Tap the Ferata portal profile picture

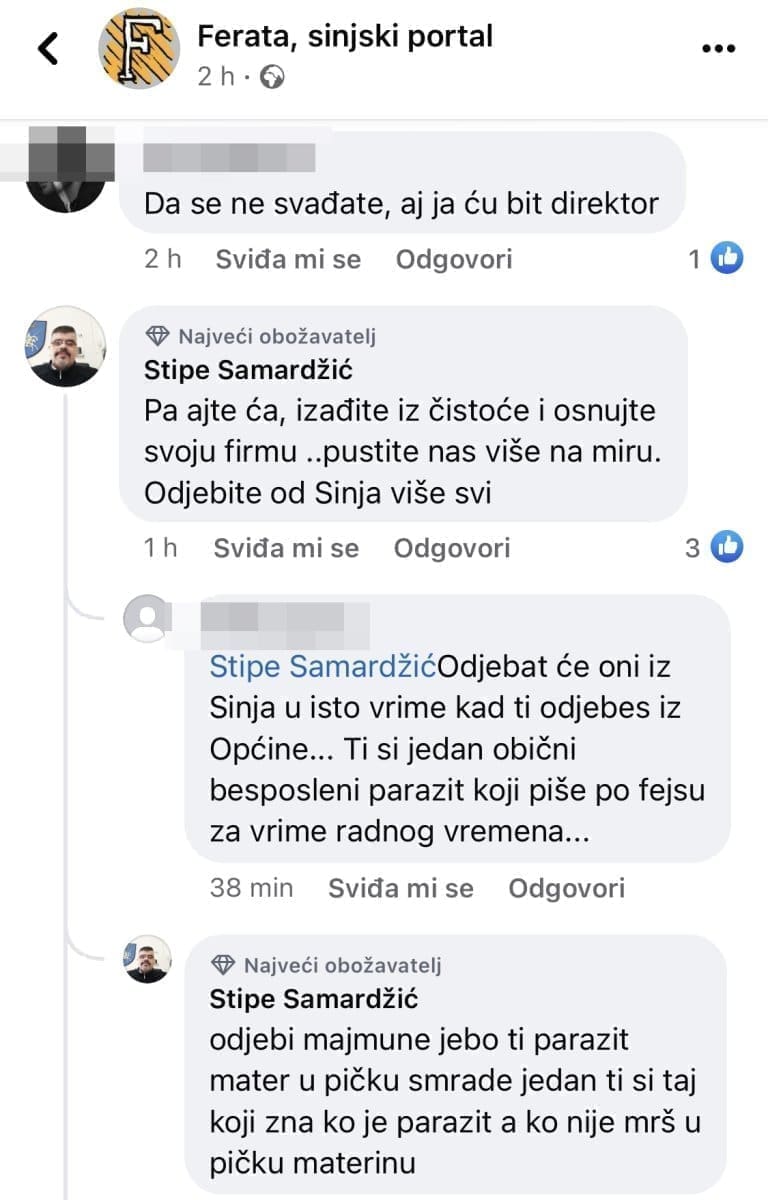(x=138, y=48)
